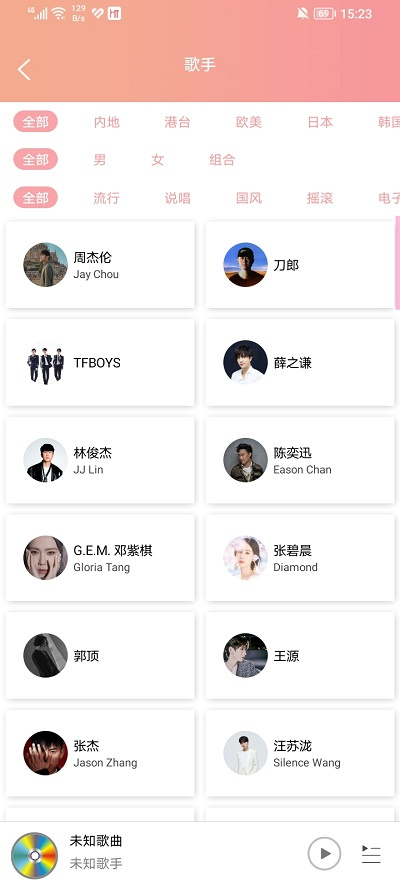Select the 港台 region filter
Viewport: 400px width, 888px height.
tap(177, 122)
